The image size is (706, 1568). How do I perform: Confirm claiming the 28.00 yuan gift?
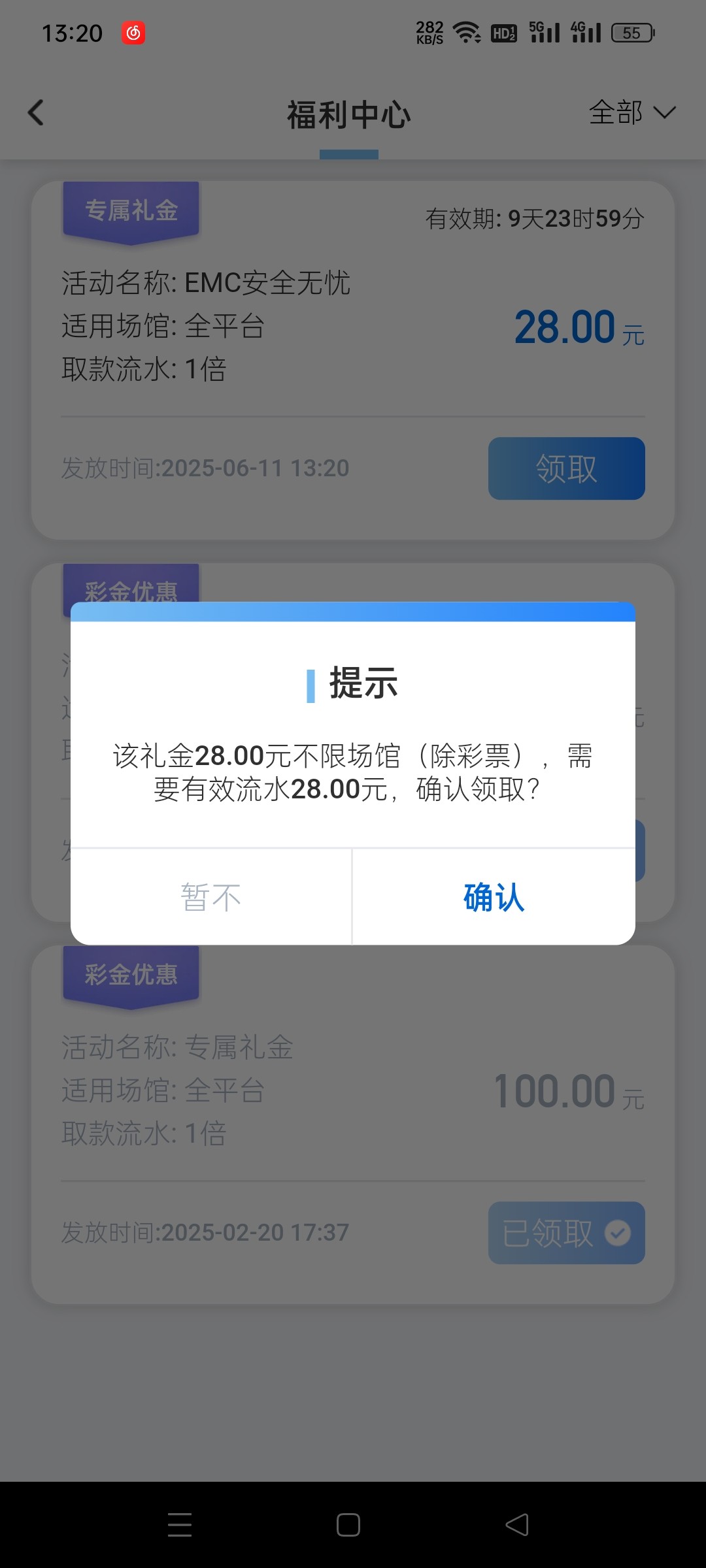pos(494,897)
